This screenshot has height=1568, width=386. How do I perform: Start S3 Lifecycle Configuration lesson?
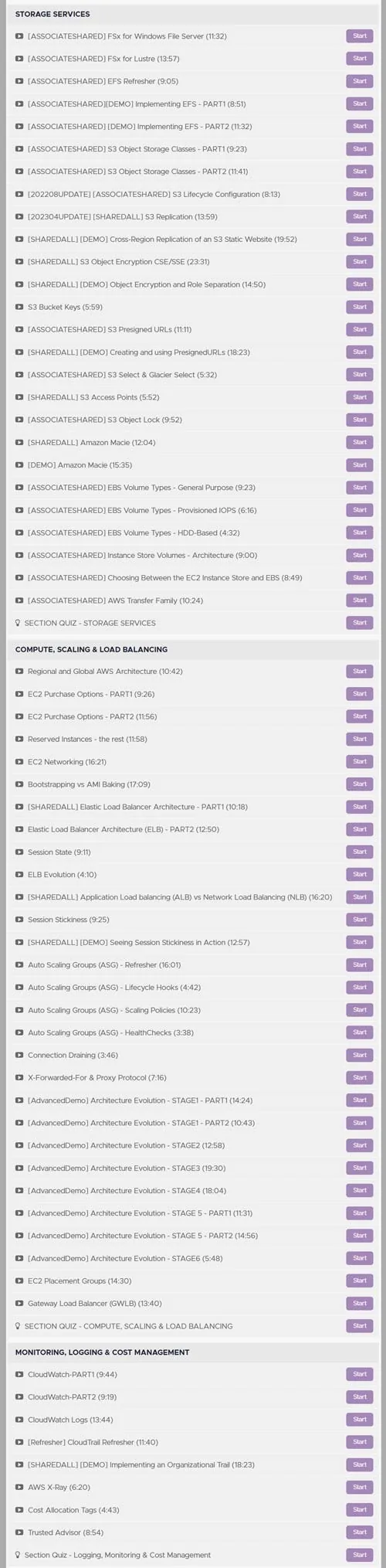tap(359, 194)
